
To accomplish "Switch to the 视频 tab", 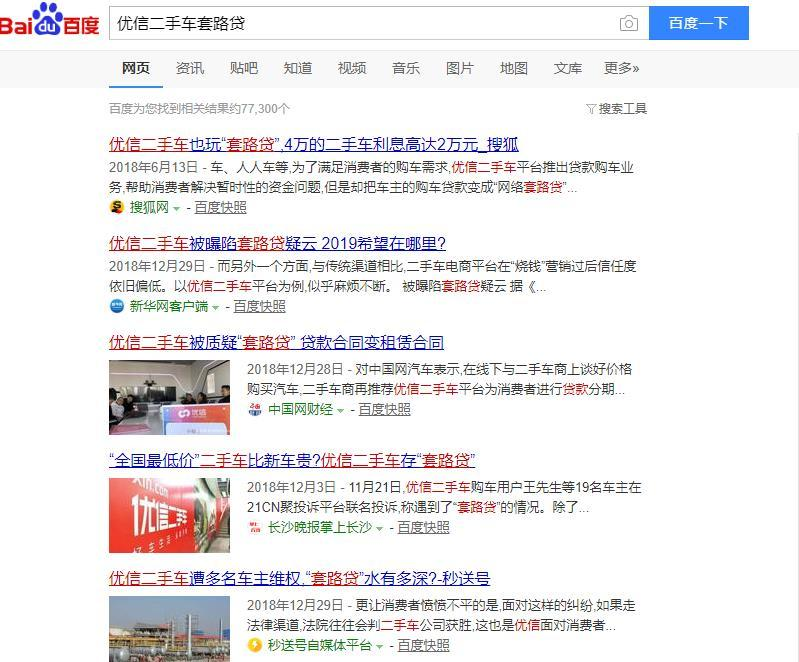I will (352, 68).
